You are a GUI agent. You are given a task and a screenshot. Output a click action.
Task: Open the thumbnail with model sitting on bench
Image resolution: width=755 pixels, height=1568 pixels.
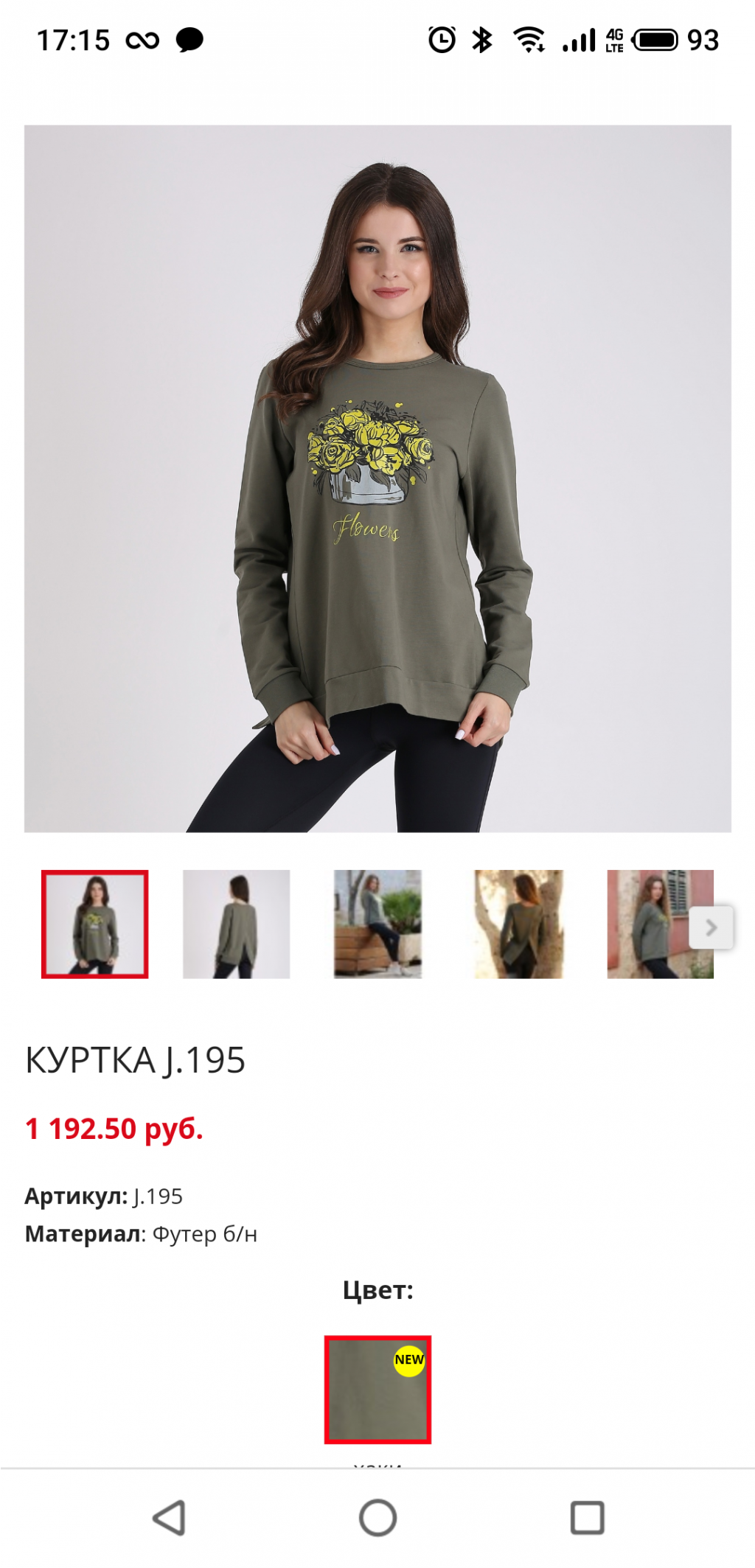(377, 924)
